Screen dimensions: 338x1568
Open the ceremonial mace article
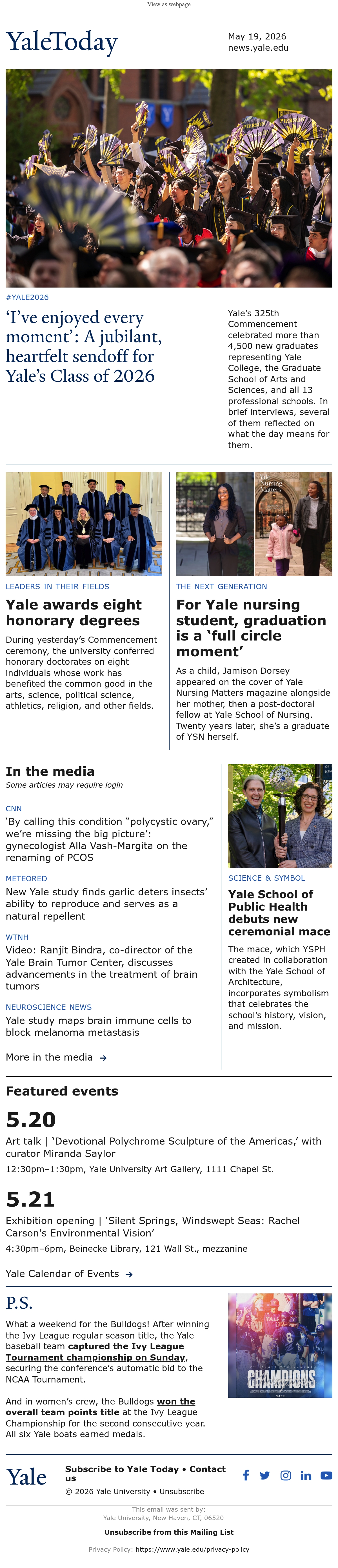279,913
